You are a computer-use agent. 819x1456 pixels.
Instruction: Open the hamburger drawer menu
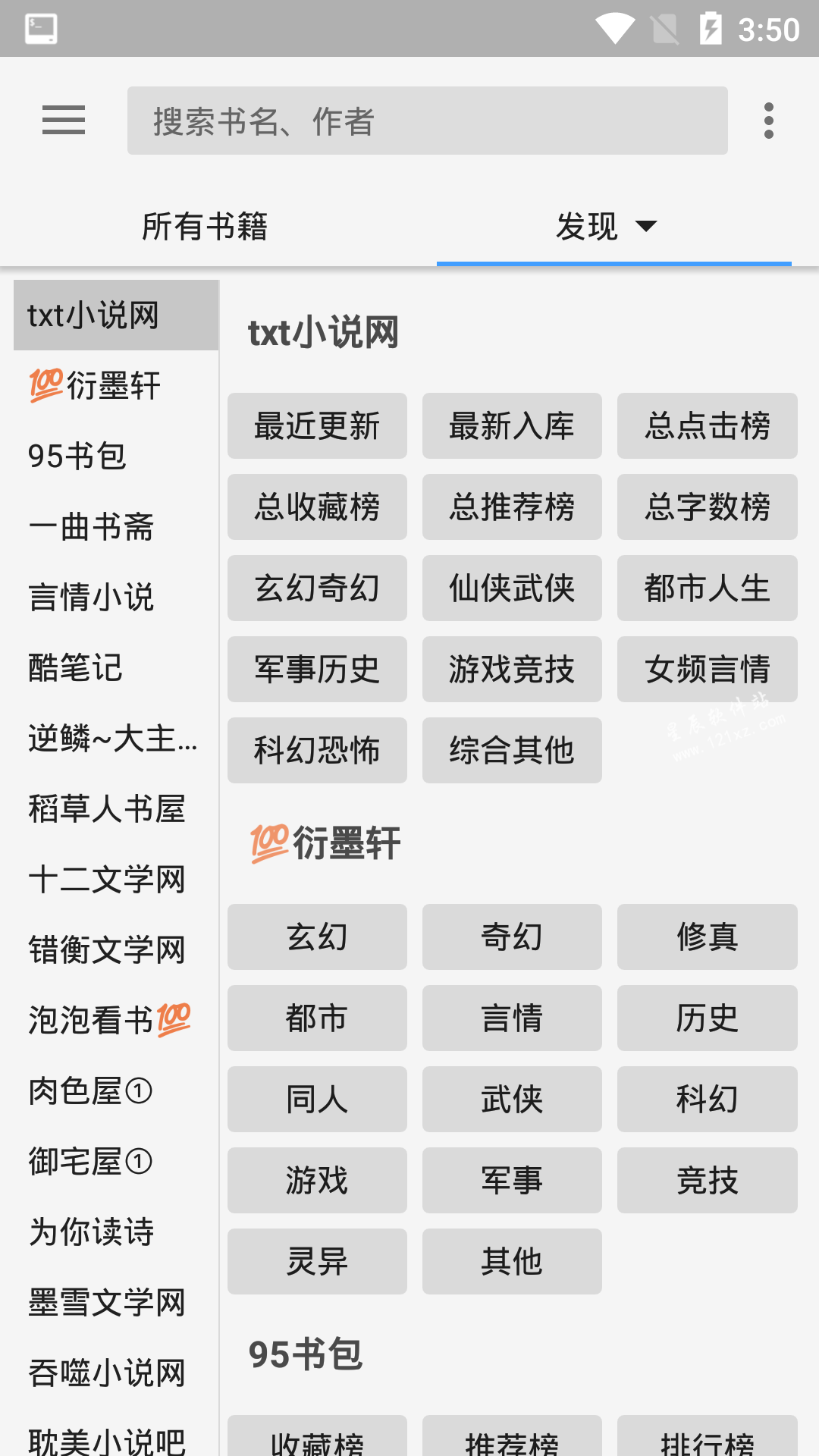[64, 121]
